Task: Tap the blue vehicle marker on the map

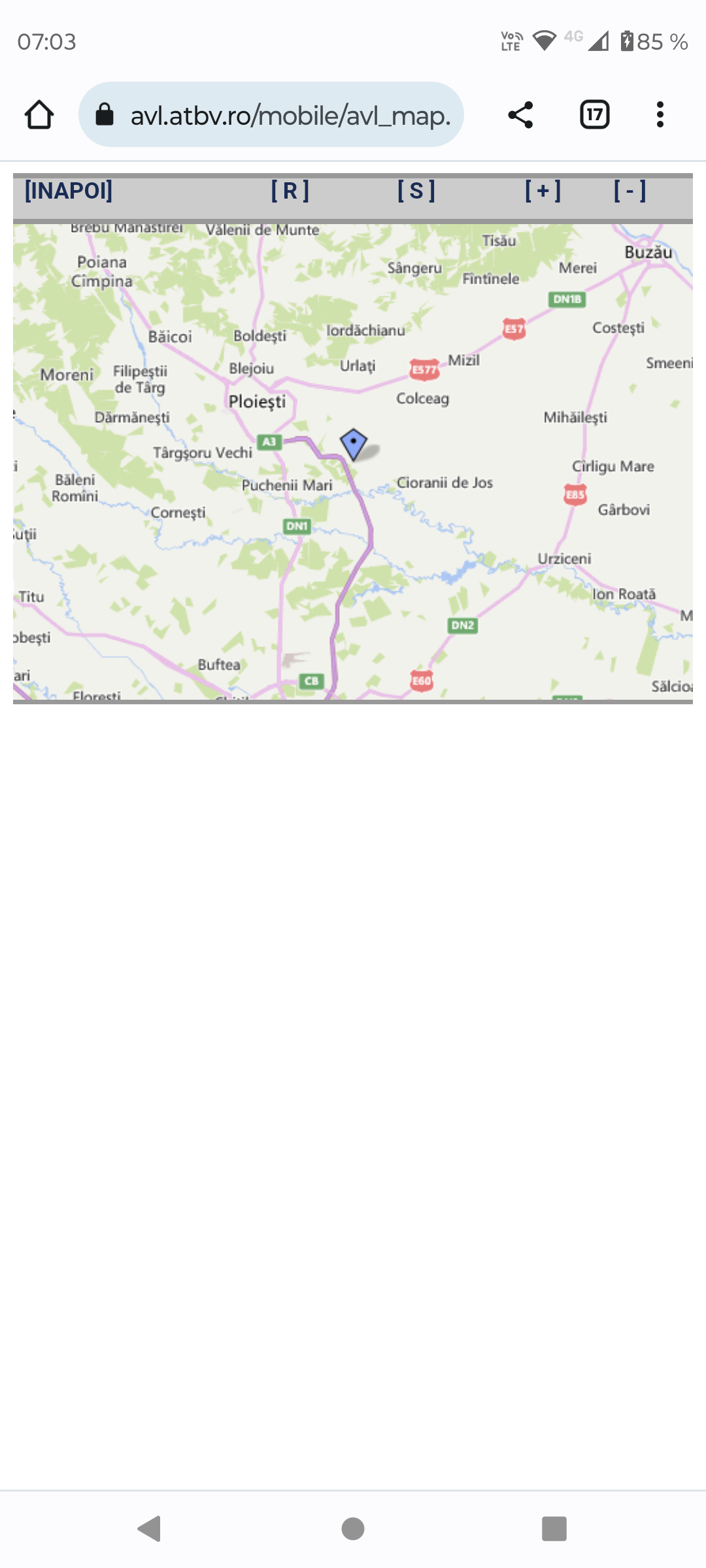Action: pyautogui.click(x=354, y=444)
